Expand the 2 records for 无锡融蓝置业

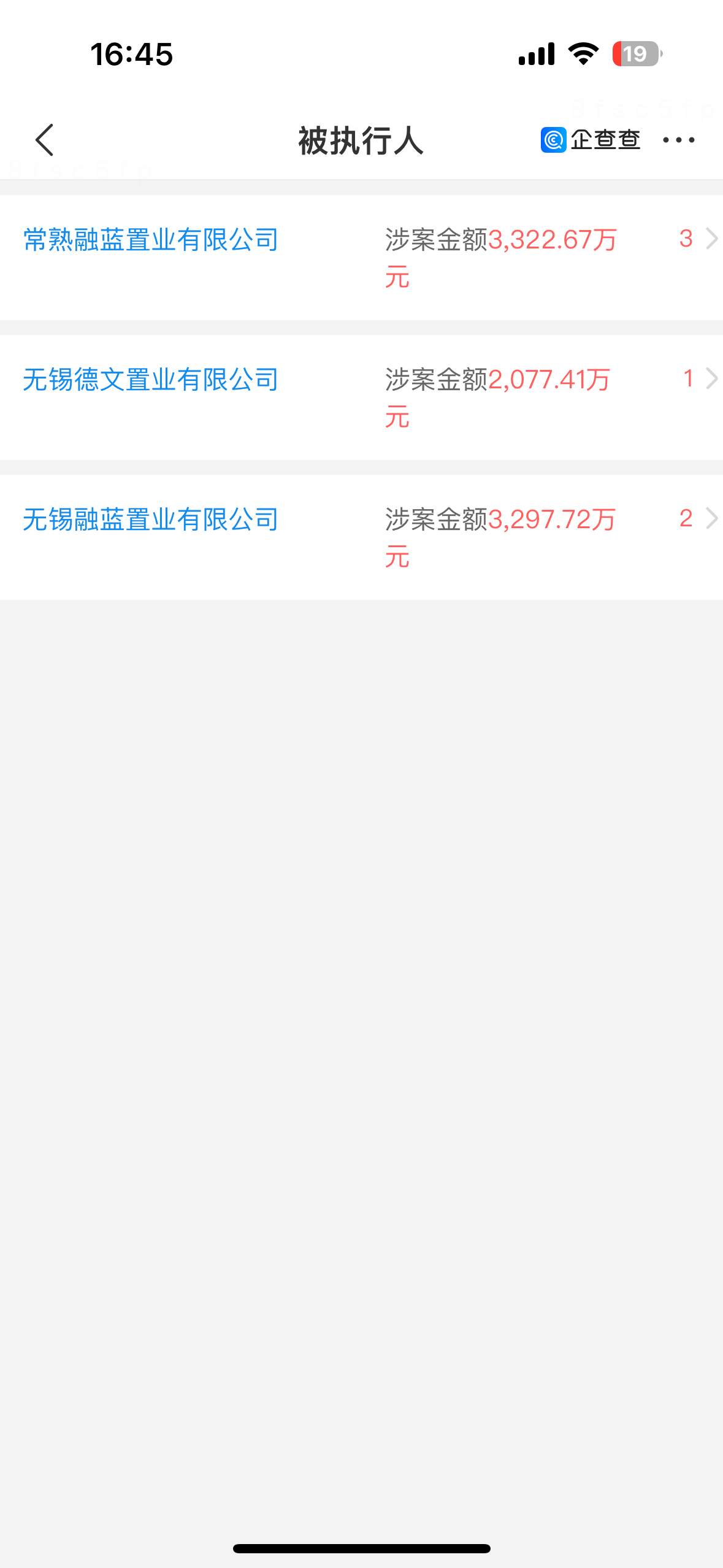pyautogui.click(x=698, y=518)
